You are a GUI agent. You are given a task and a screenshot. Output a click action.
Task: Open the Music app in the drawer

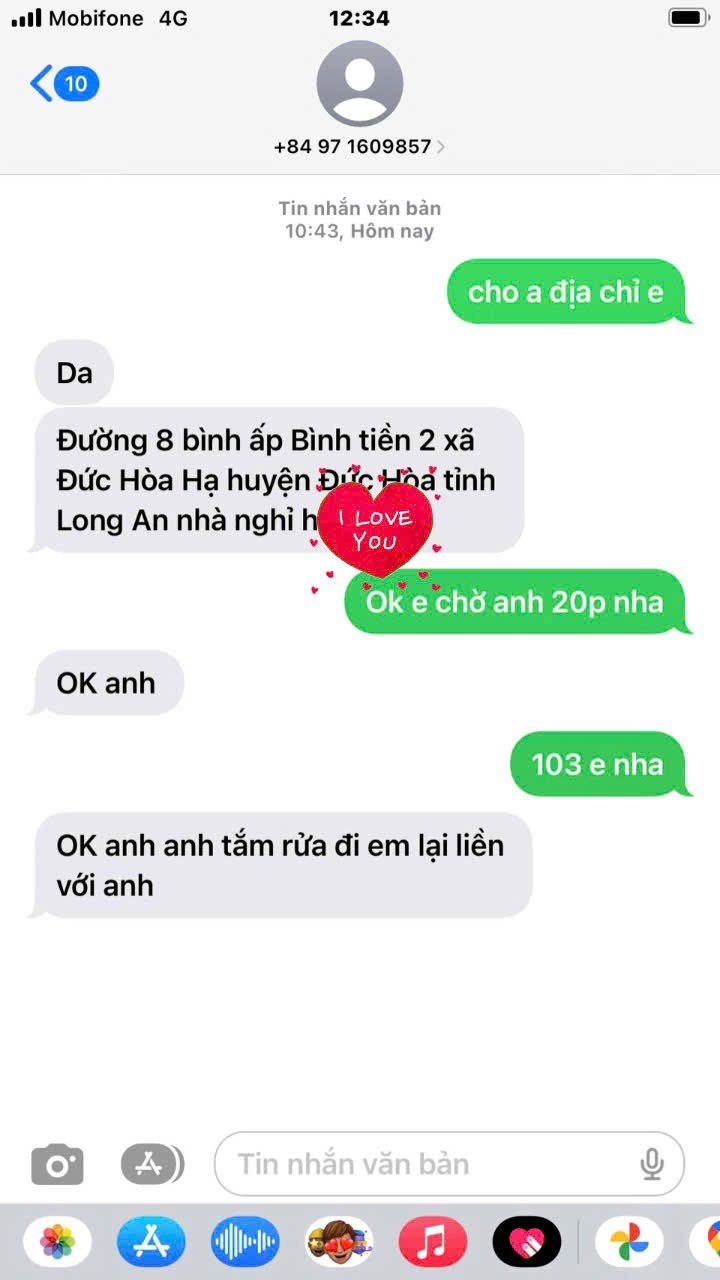click(x=433, y=1243)
